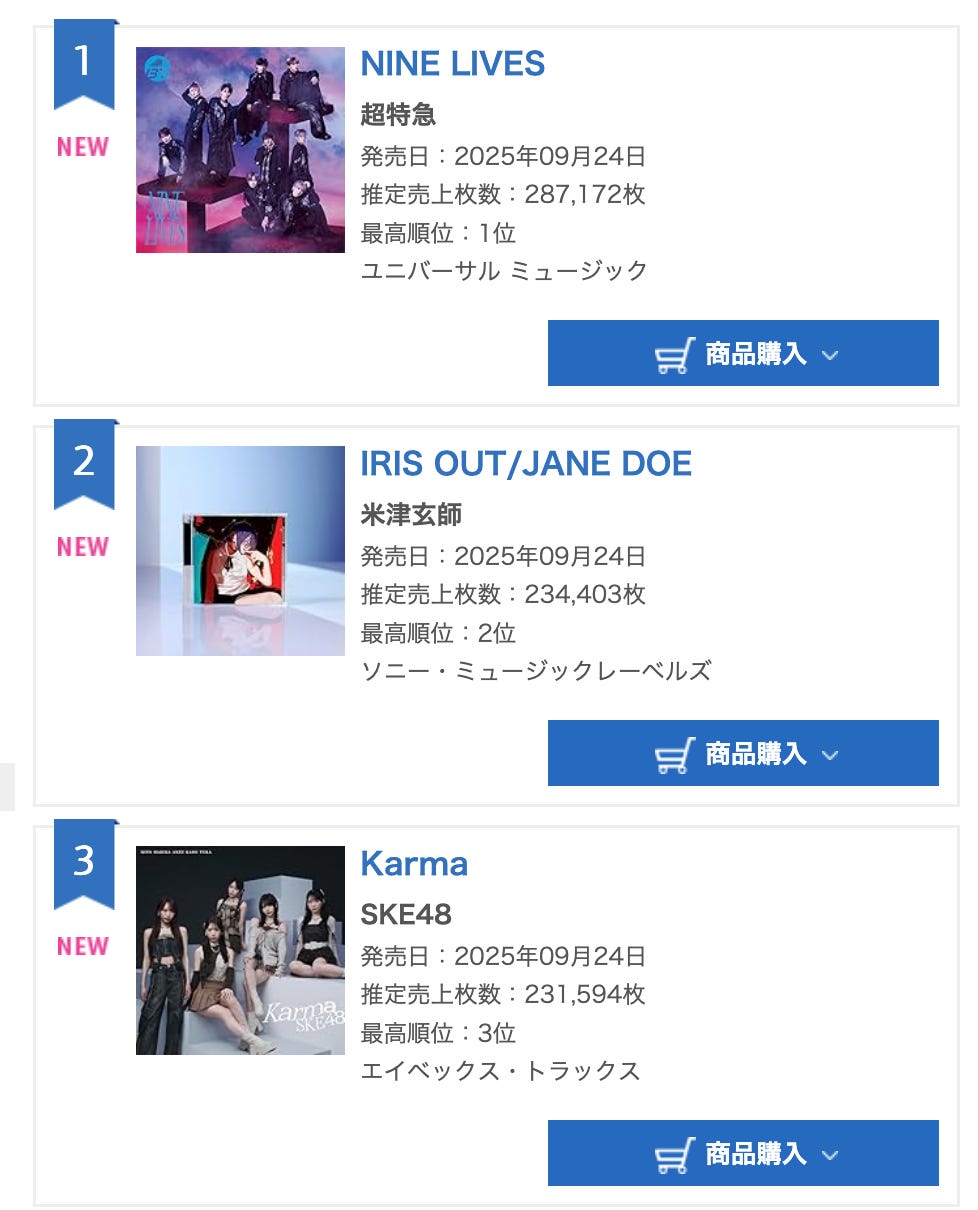Screen dimensions: 978x1210
Task: Tap the NINE LIVES cover image
Action: [240, 150]
